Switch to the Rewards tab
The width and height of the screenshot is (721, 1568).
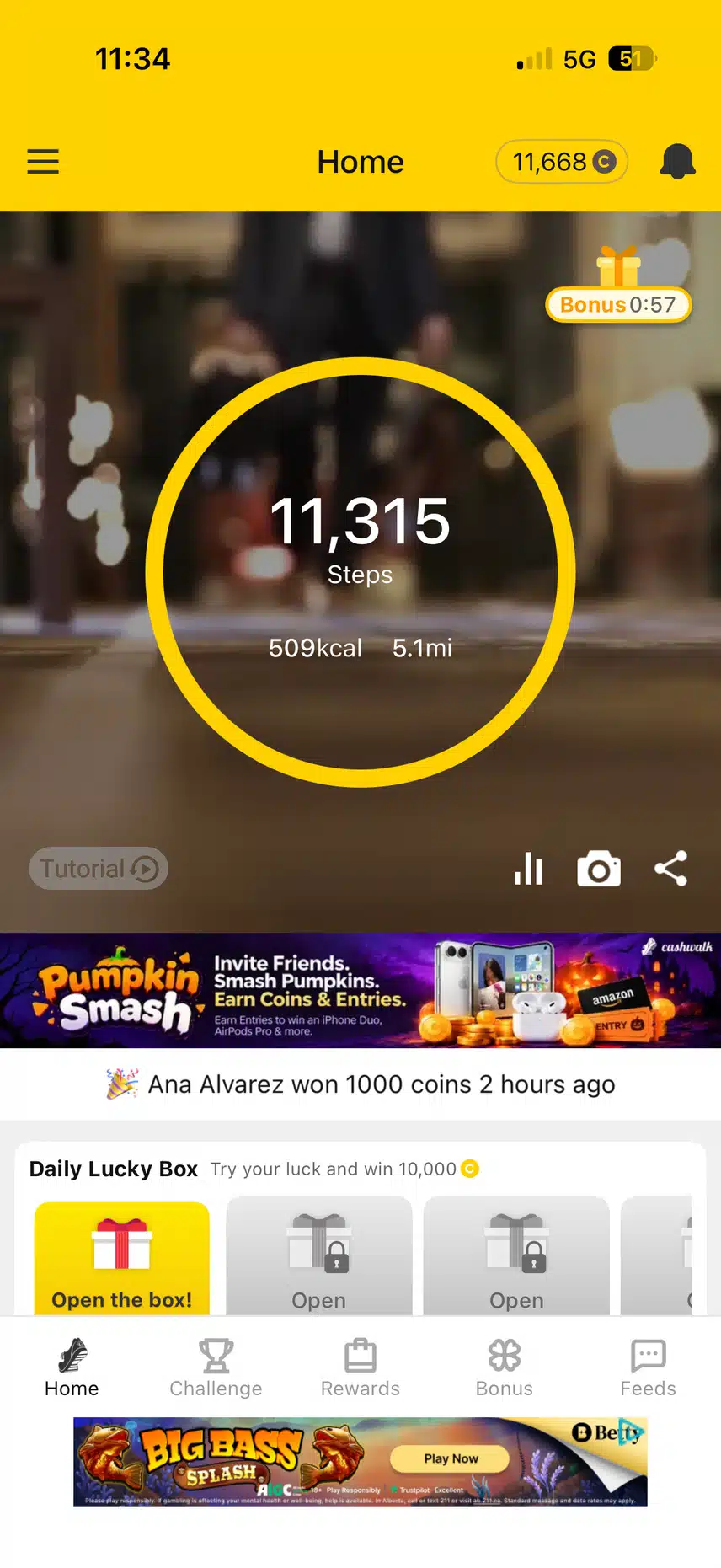(360, 1367)
